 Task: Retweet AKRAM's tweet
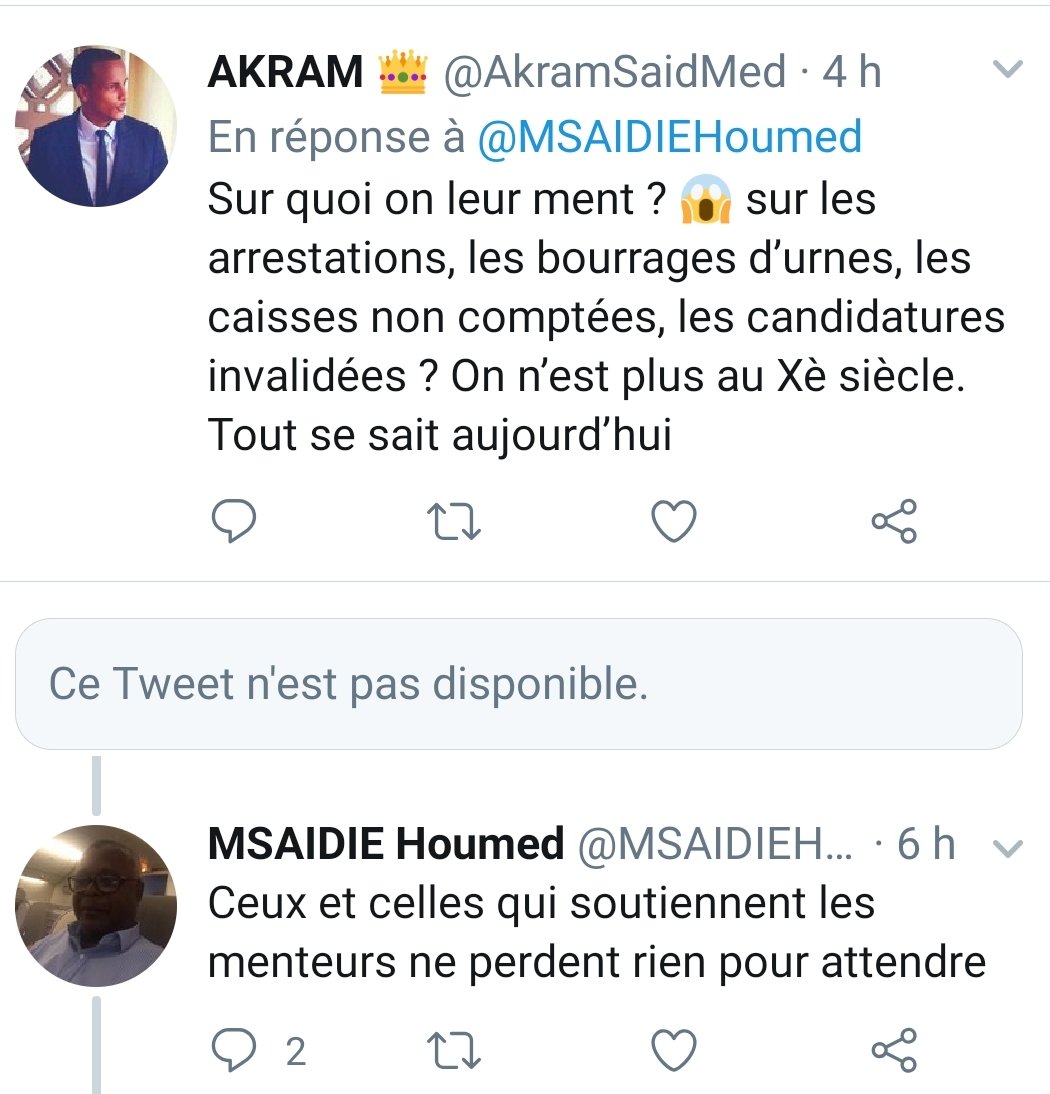(x=454, y=522)
